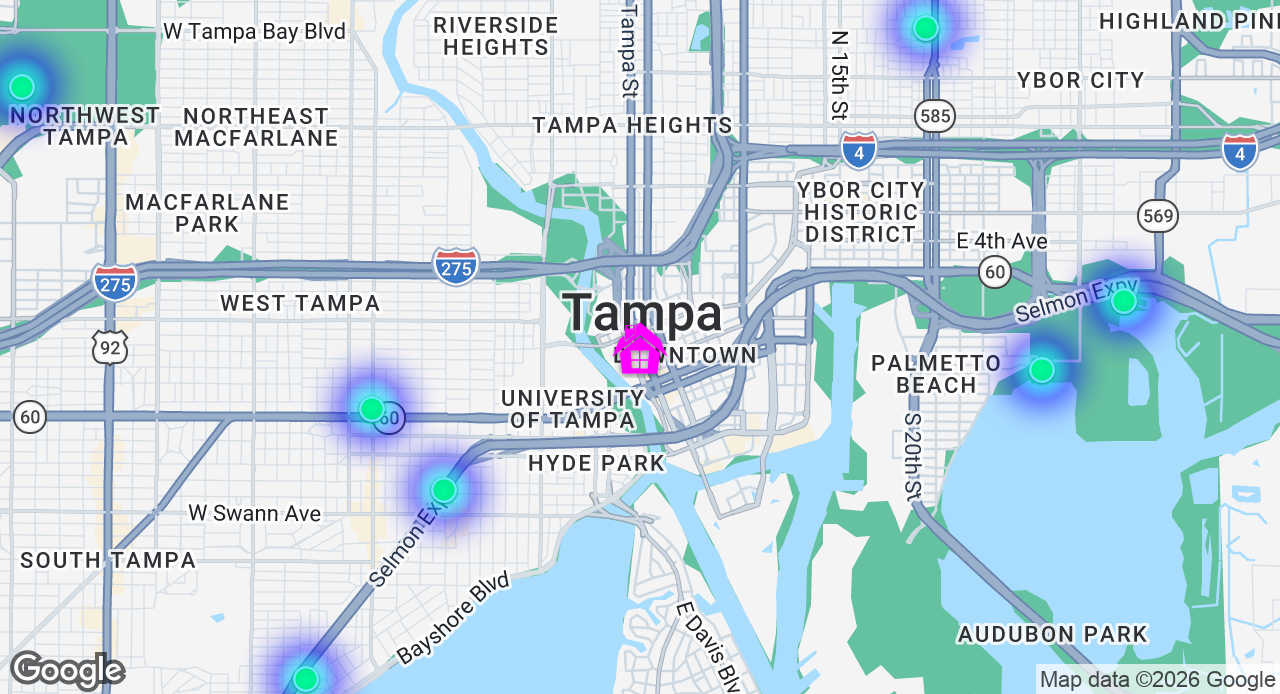Tap the pink home marker in Downtown Tampa
The height and width of the screenshot is (694, 1280).
click(639, 350)
